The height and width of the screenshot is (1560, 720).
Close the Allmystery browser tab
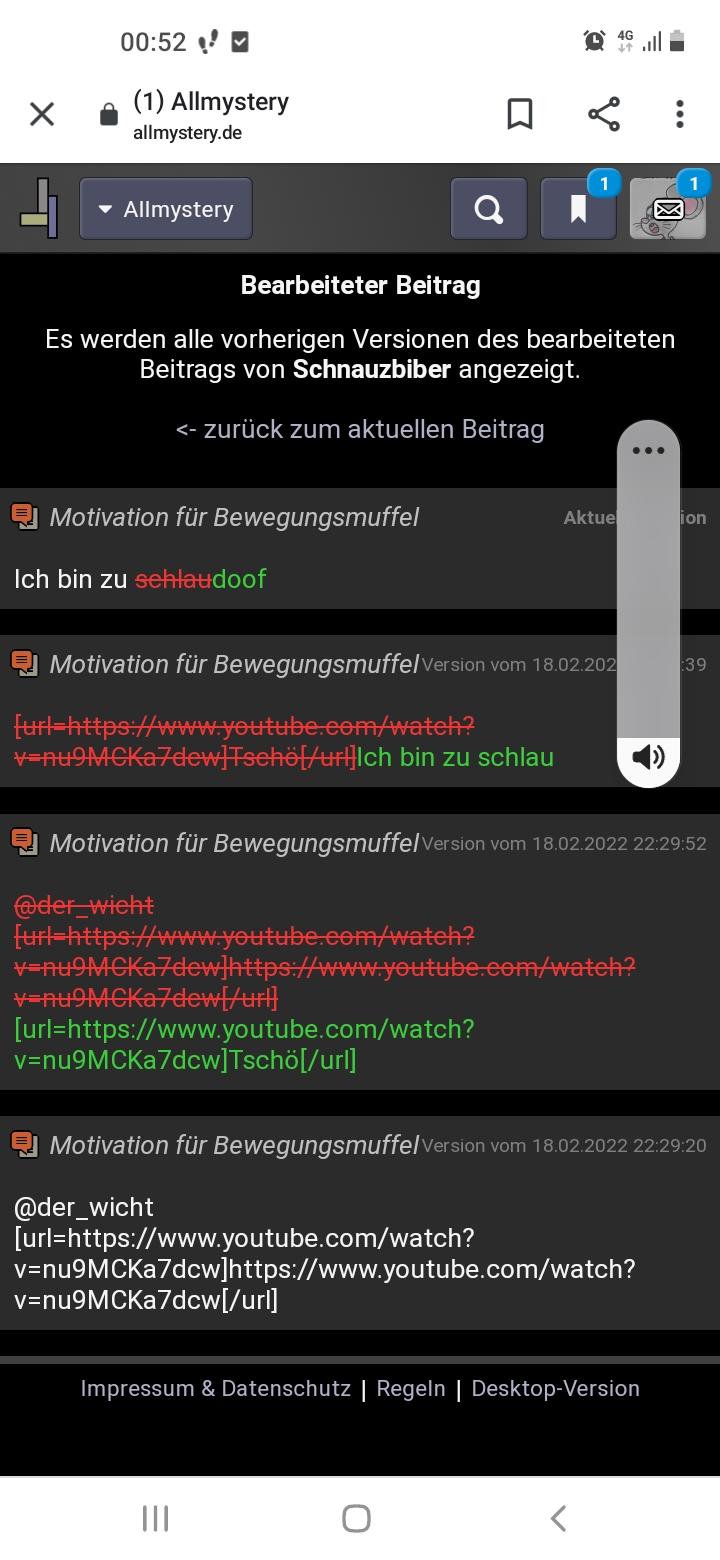coord(42,114)
